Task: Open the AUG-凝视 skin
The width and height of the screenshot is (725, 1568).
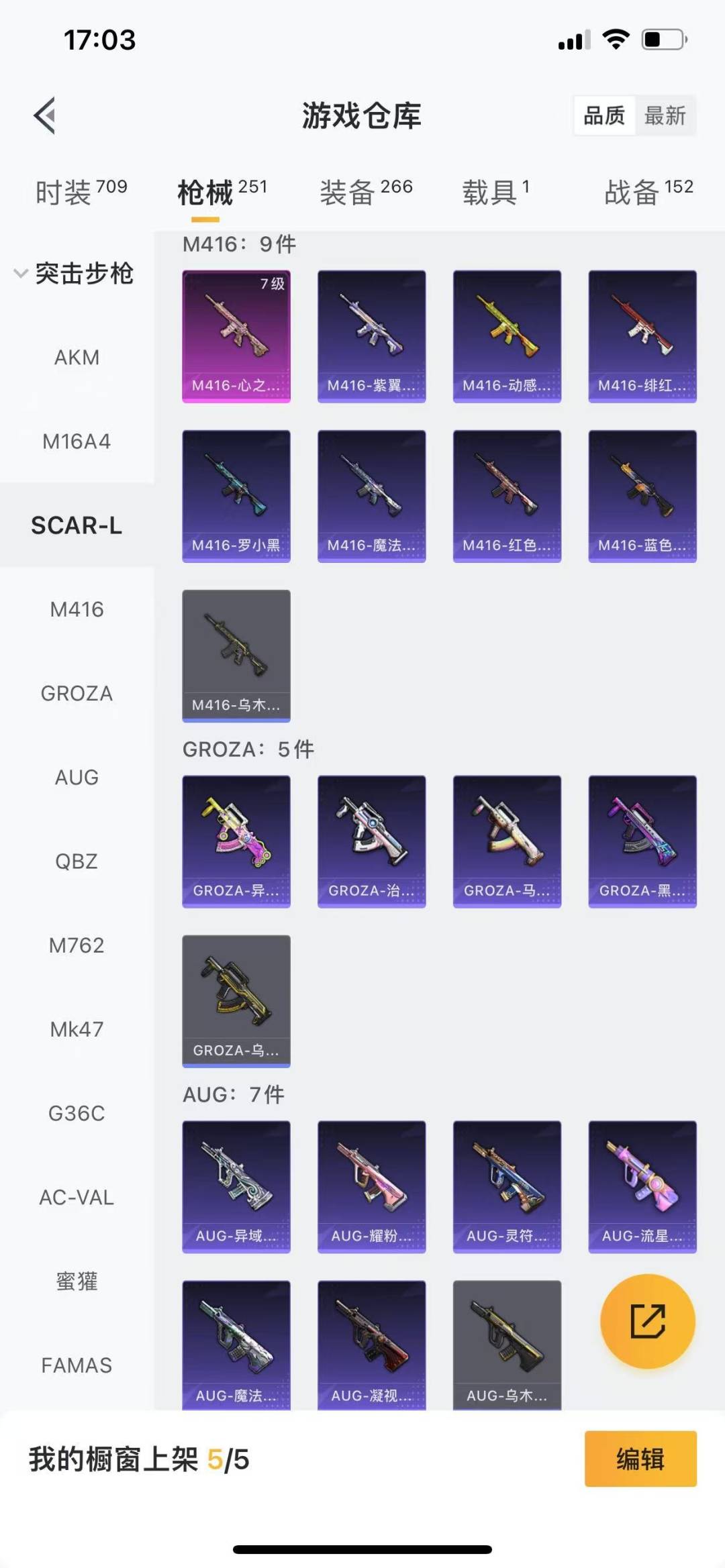Action: (371, 1345)
